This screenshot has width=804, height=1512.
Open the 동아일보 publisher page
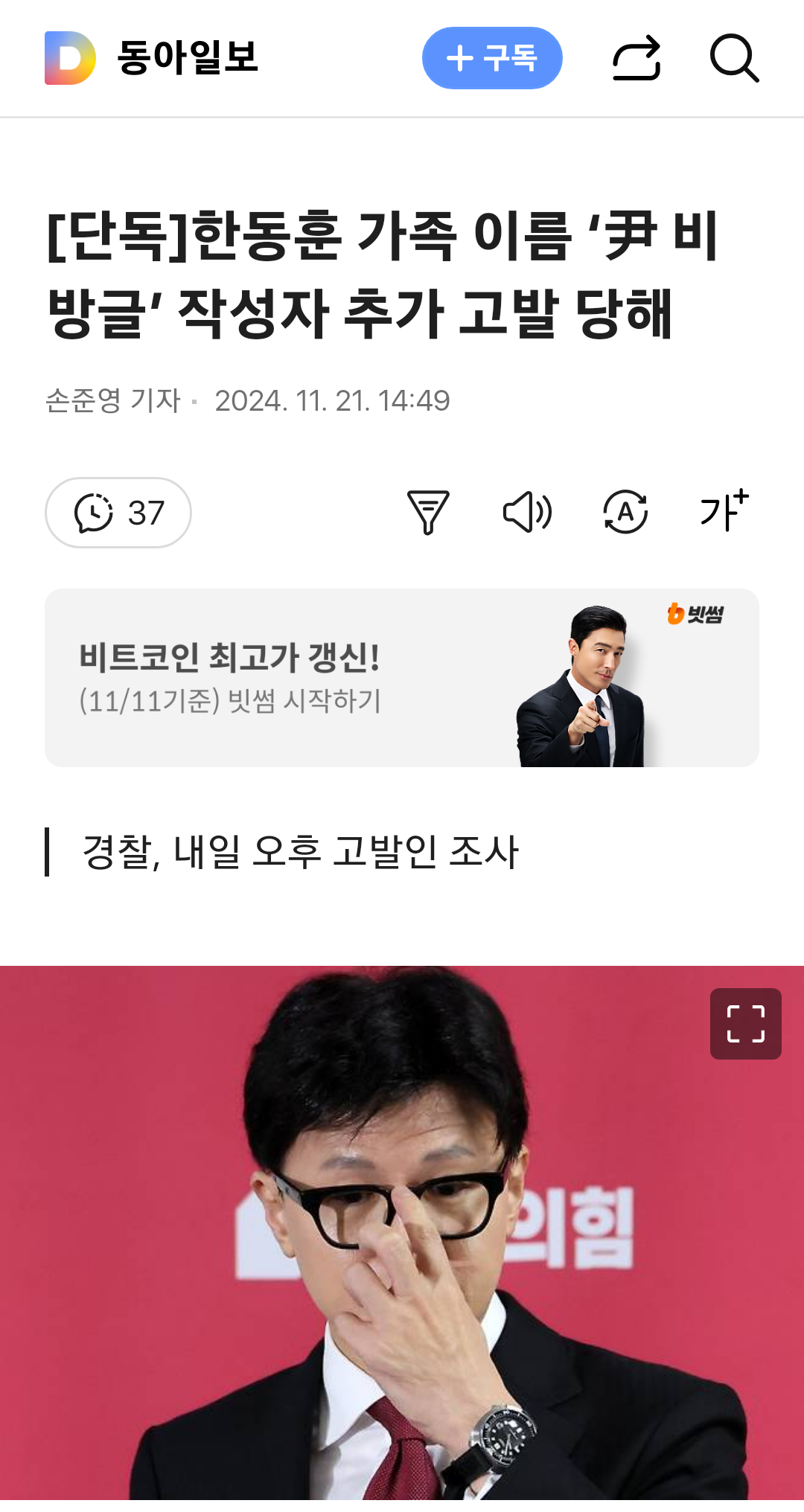152,58
